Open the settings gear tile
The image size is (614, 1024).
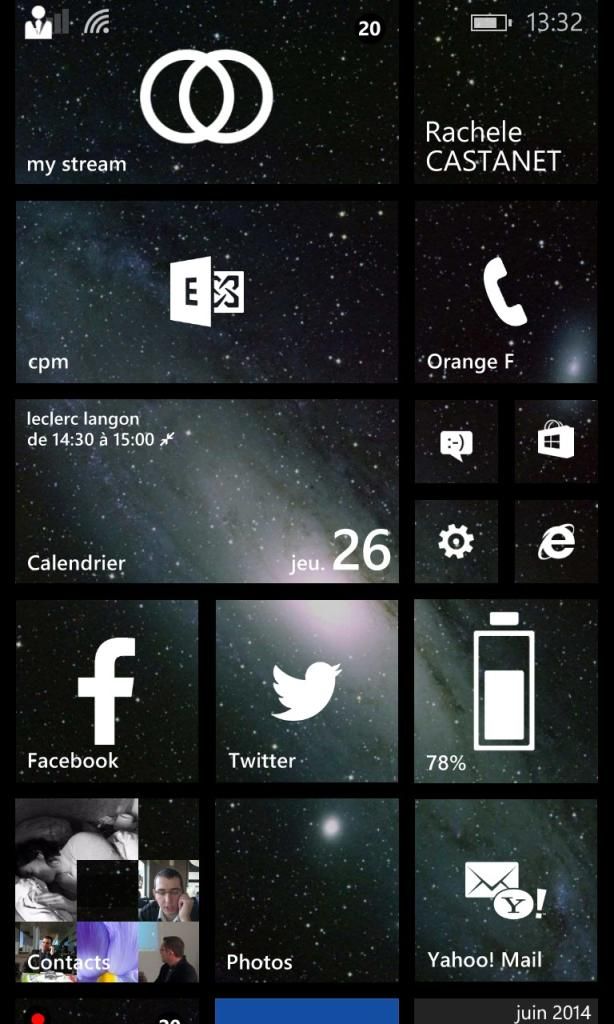[x=456, y=542]
